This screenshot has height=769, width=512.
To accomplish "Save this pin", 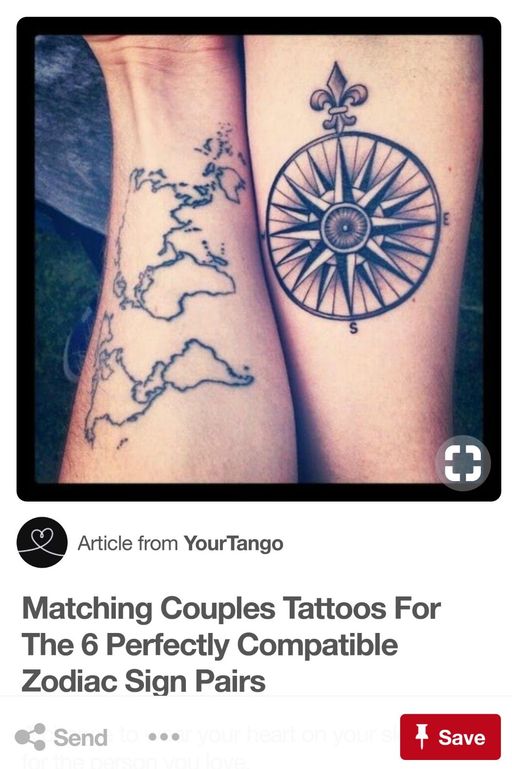I will click(x=450, y=737).
